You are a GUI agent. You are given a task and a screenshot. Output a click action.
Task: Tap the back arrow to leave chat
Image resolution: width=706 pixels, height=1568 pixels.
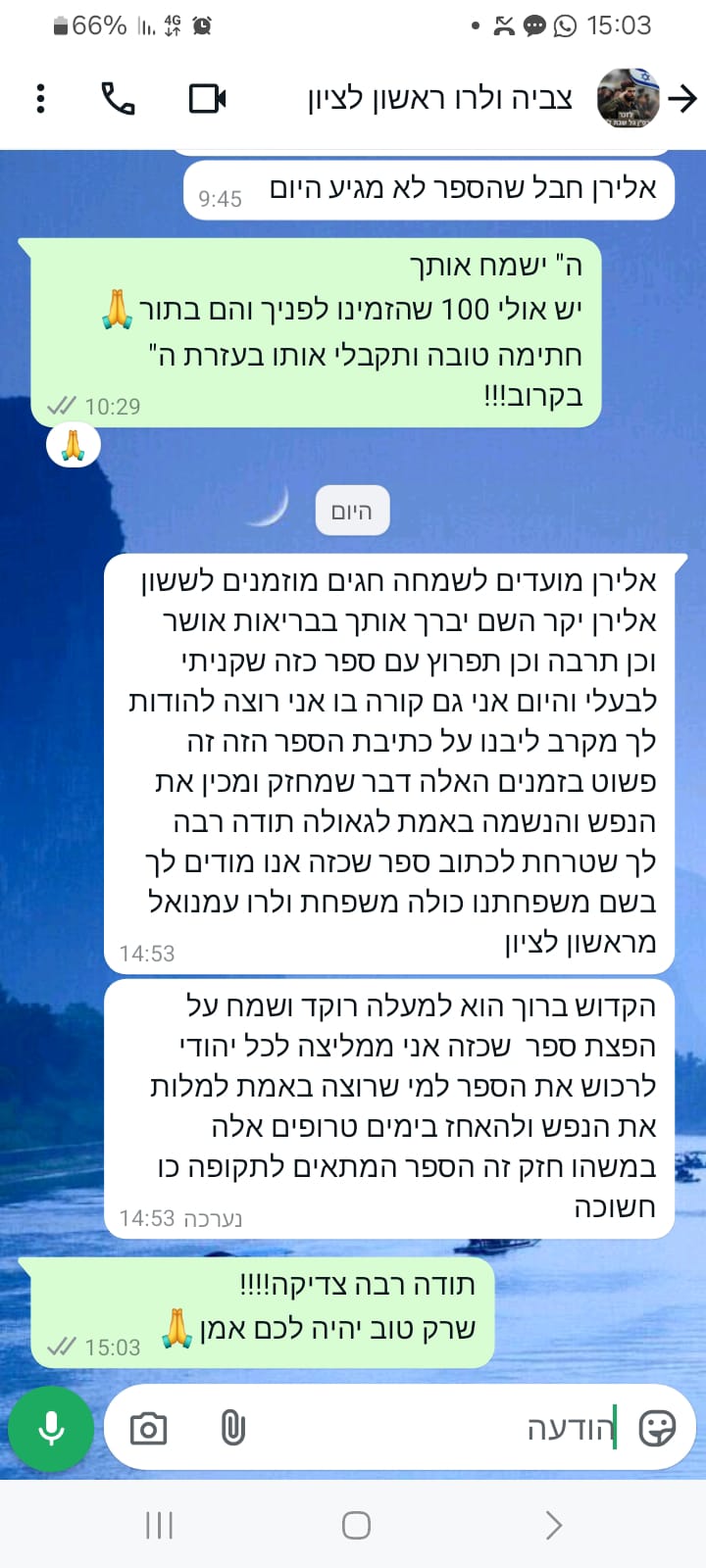(681, 99)
